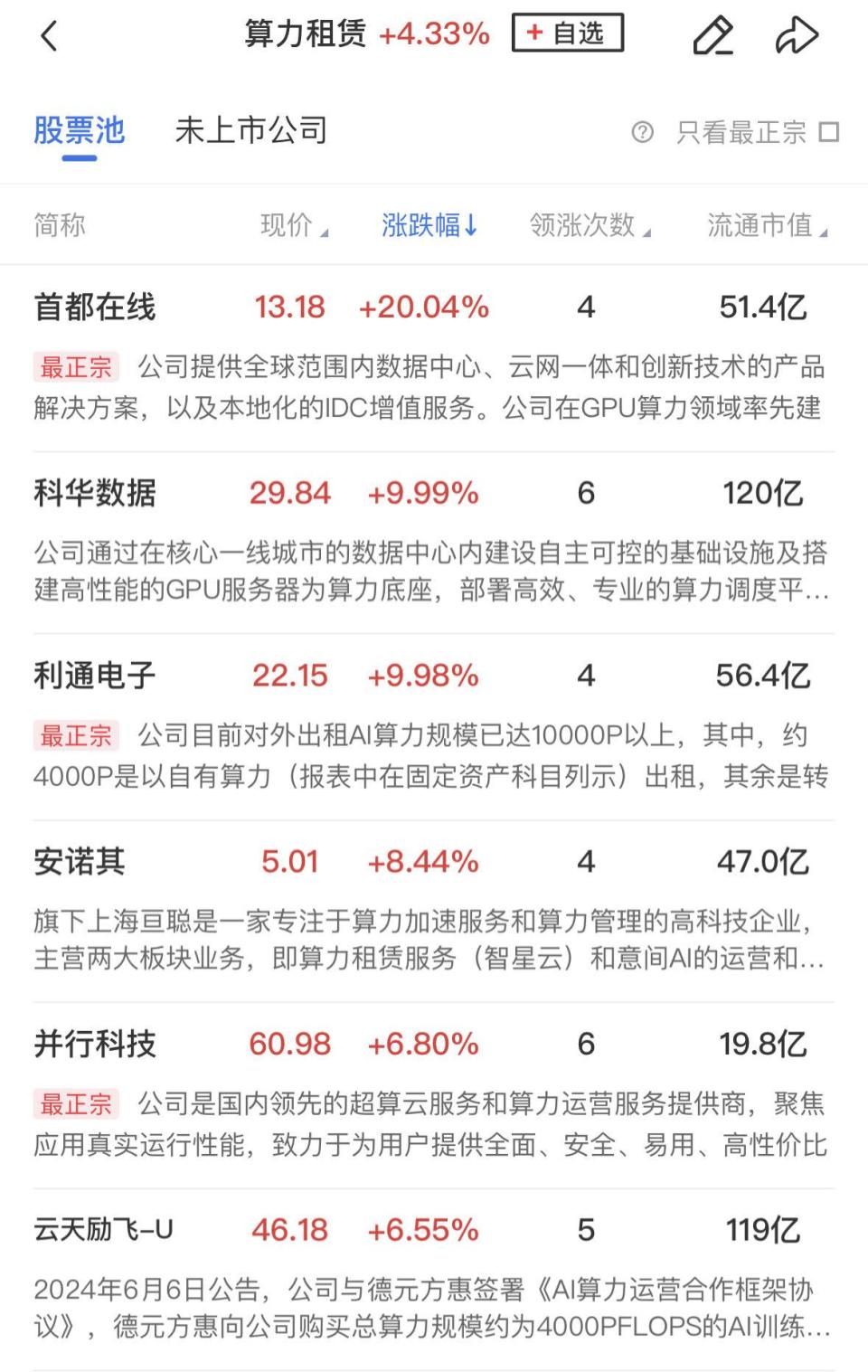
Task: Check the square box beside 只看最正宗
Action: tap(826, 132)
